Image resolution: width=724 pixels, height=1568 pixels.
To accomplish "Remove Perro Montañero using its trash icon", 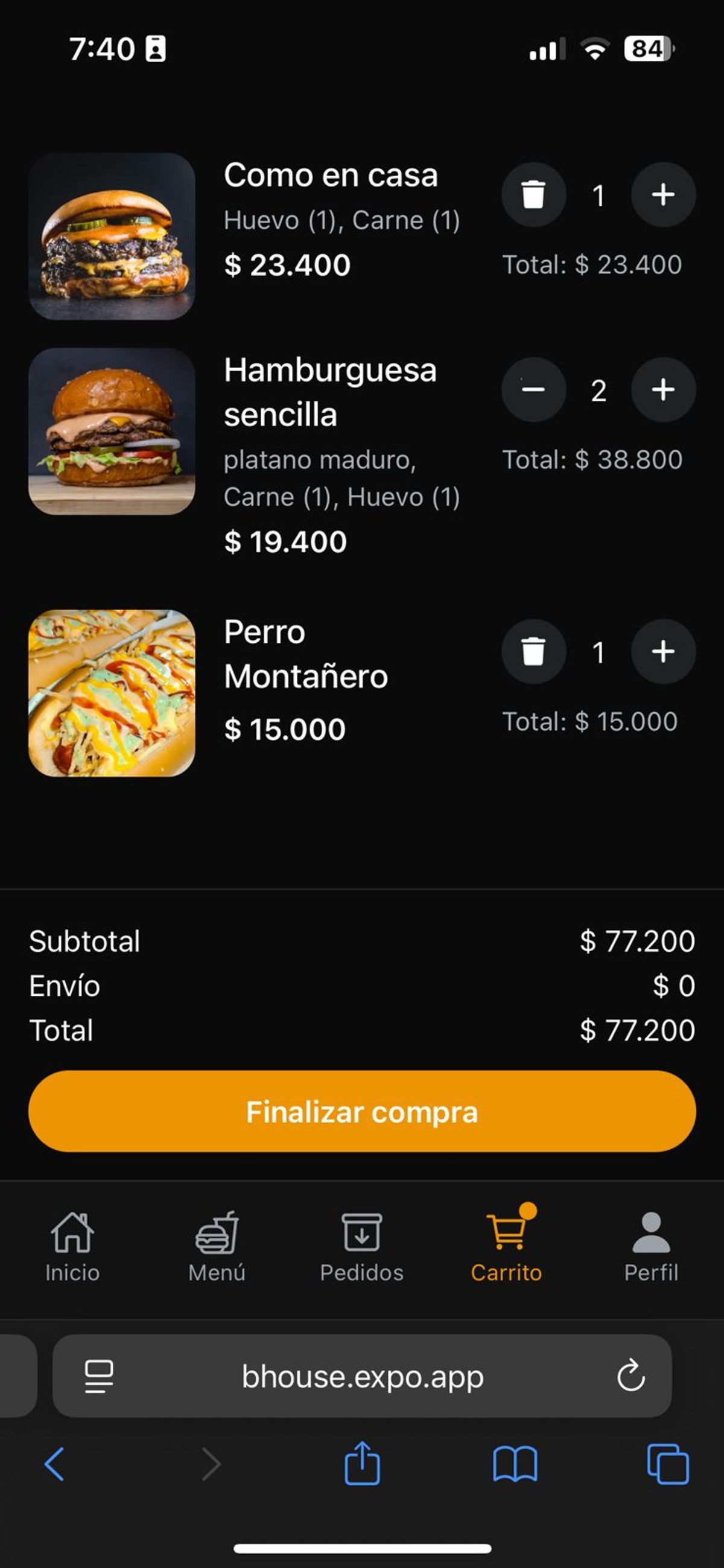I will (534, 651).
